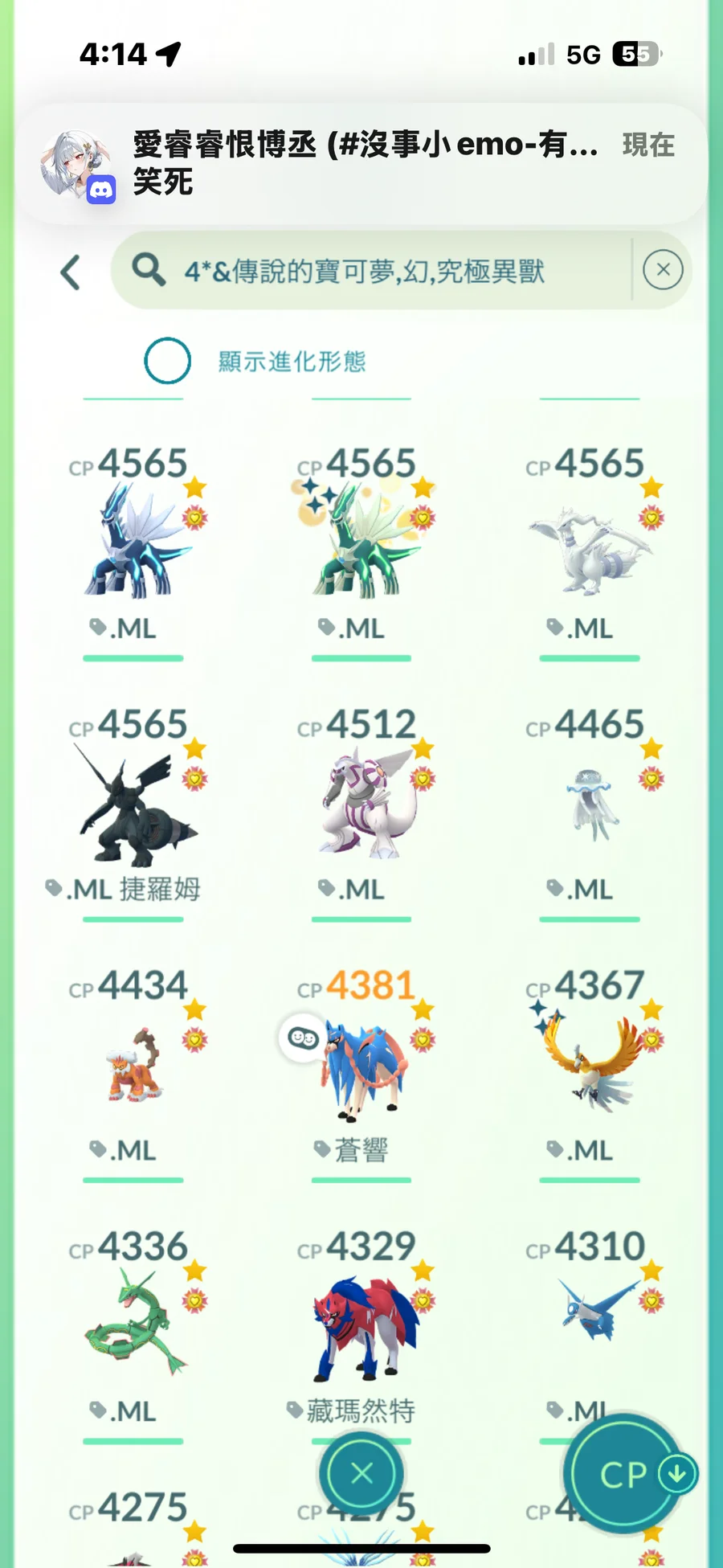Clear the search query with the X
The width and height of the screenshot is (723, 1568).
663,270
